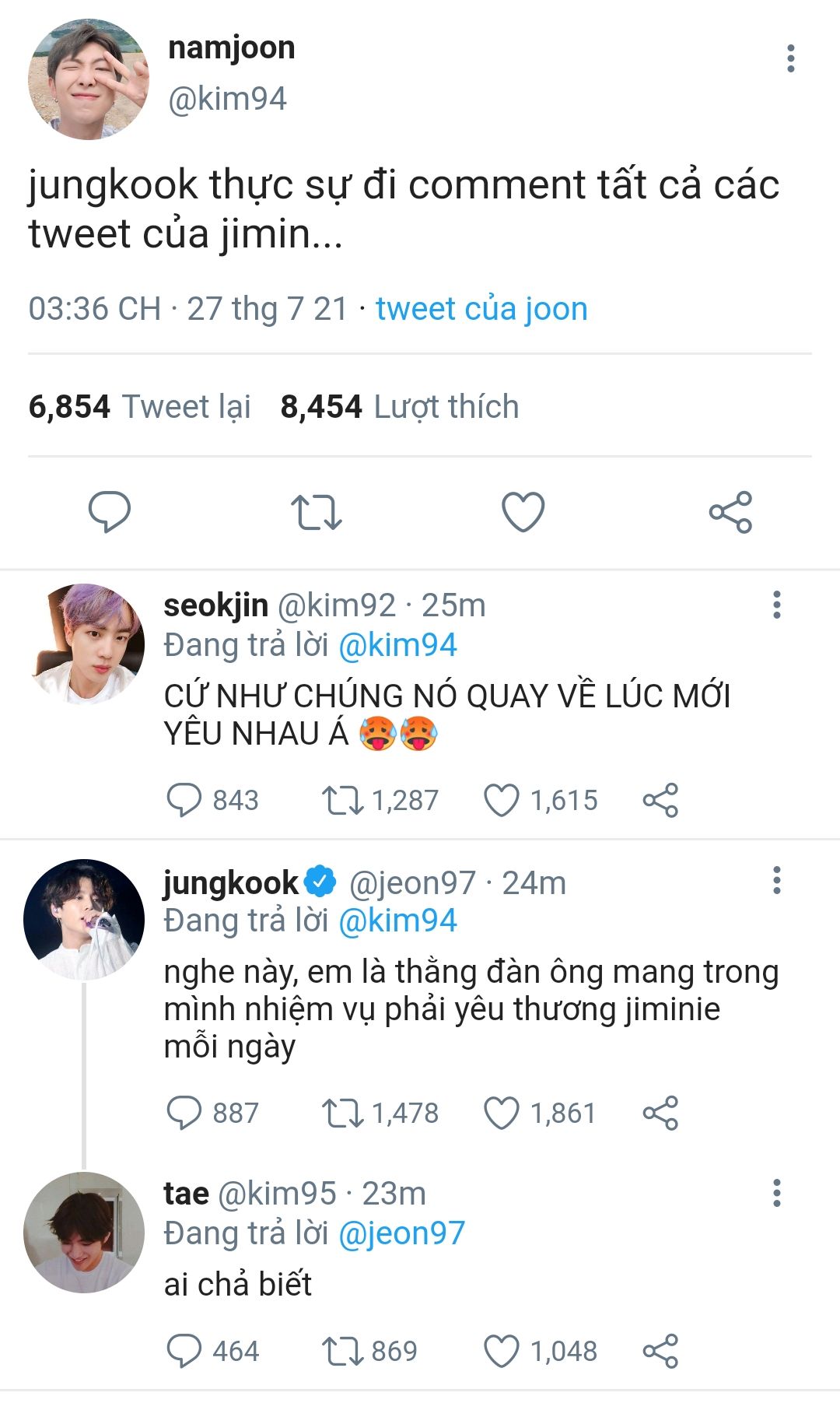This screenshot has width=840, height=1410.
Task: Reply to namjoon's main tweet
Action: (110, 512)
